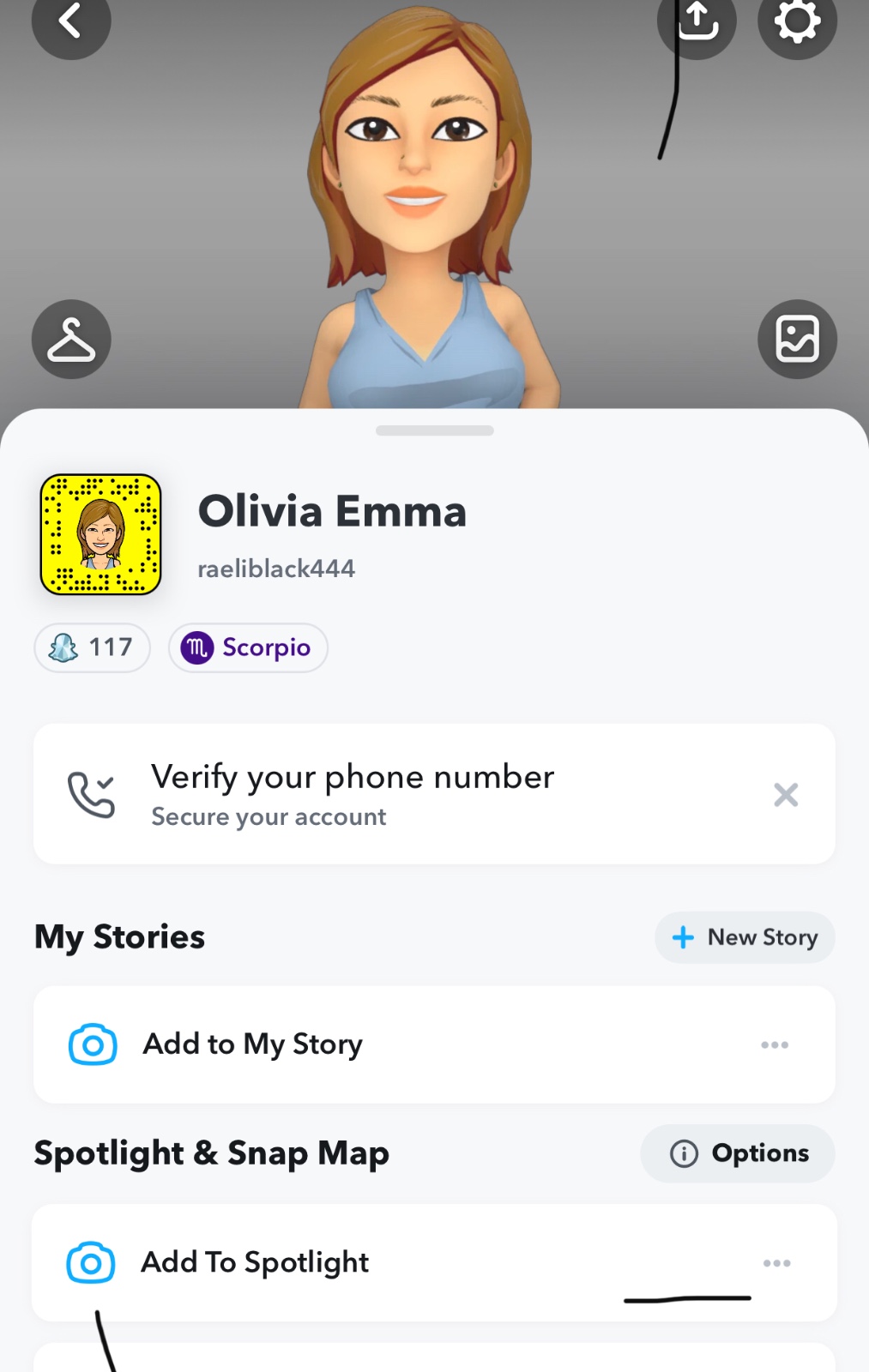Image resolution: width=869 pixels, height=1372 pixels.
Task: Create a New Story
Action: click(x=745, y=937)
